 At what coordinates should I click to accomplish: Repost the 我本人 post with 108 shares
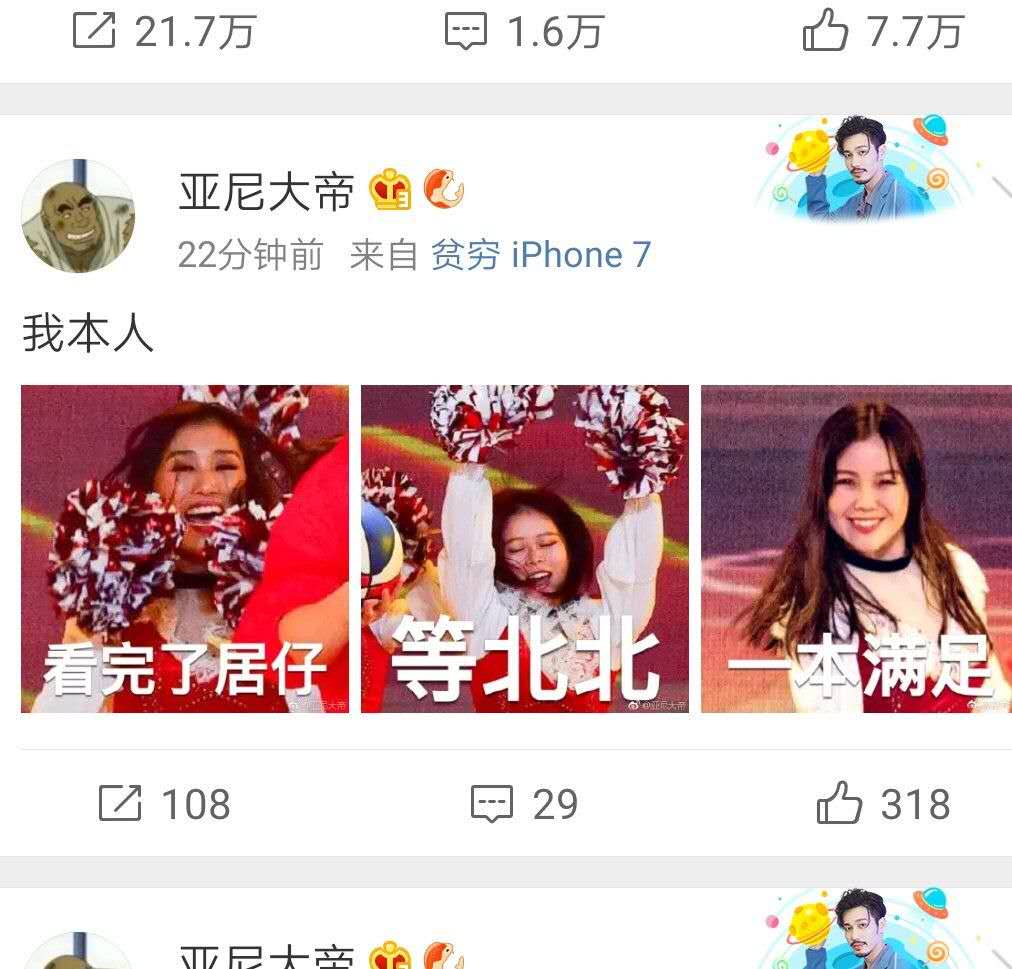click(165, 804)
